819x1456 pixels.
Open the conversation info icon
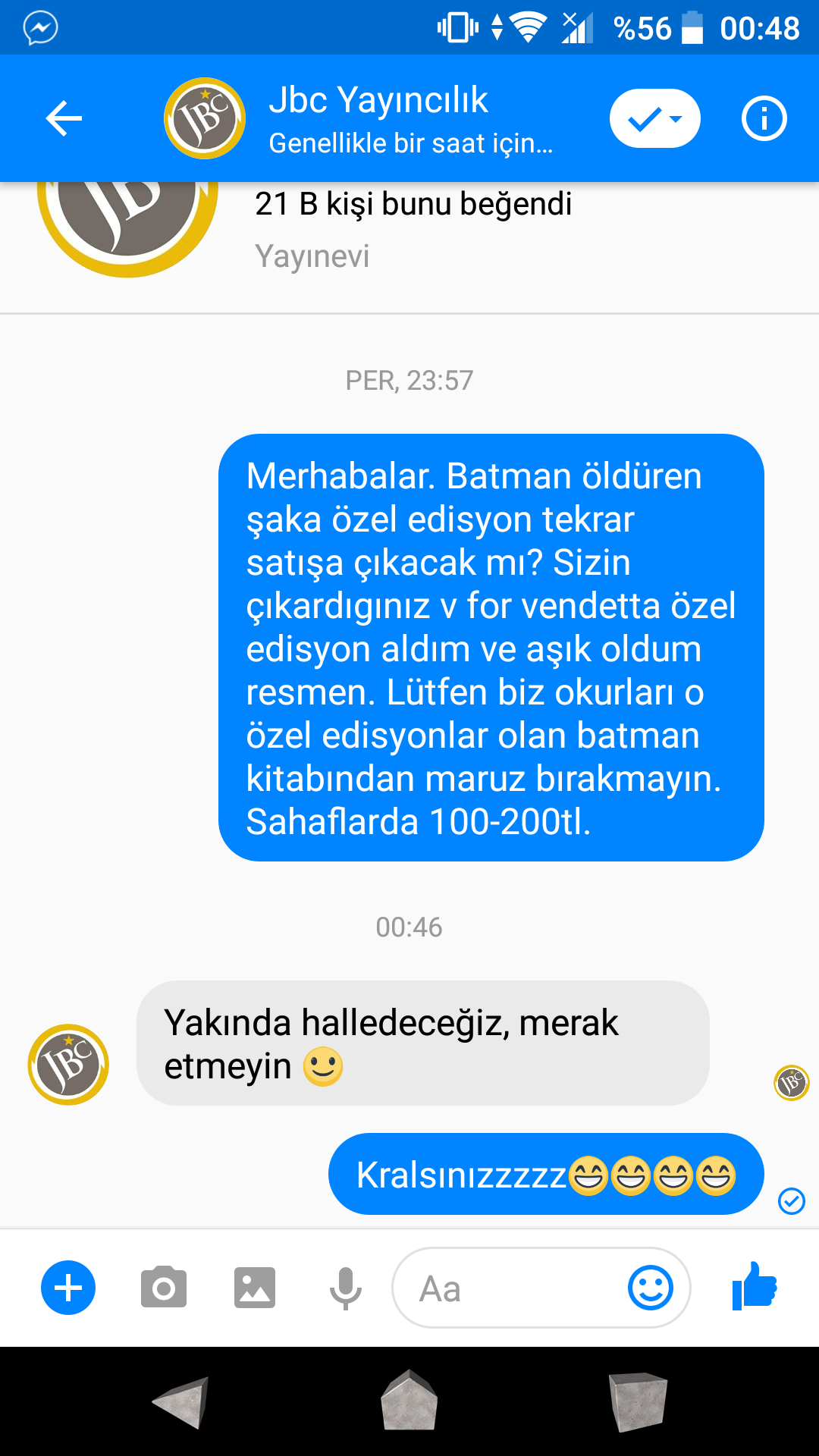(x=764, y=118)
